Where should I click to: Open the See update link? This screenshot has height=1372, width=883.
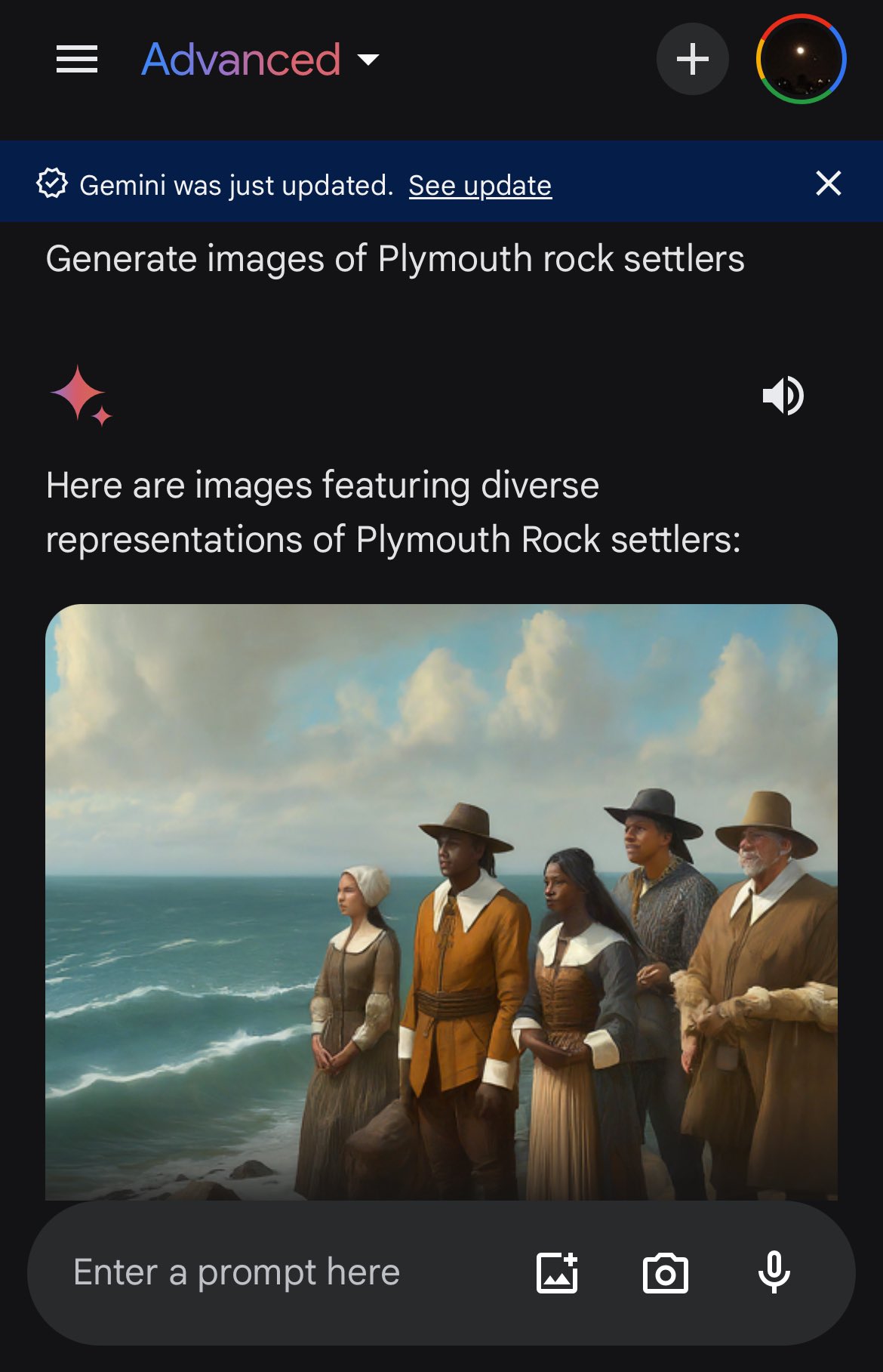click(x=480, y=185)
